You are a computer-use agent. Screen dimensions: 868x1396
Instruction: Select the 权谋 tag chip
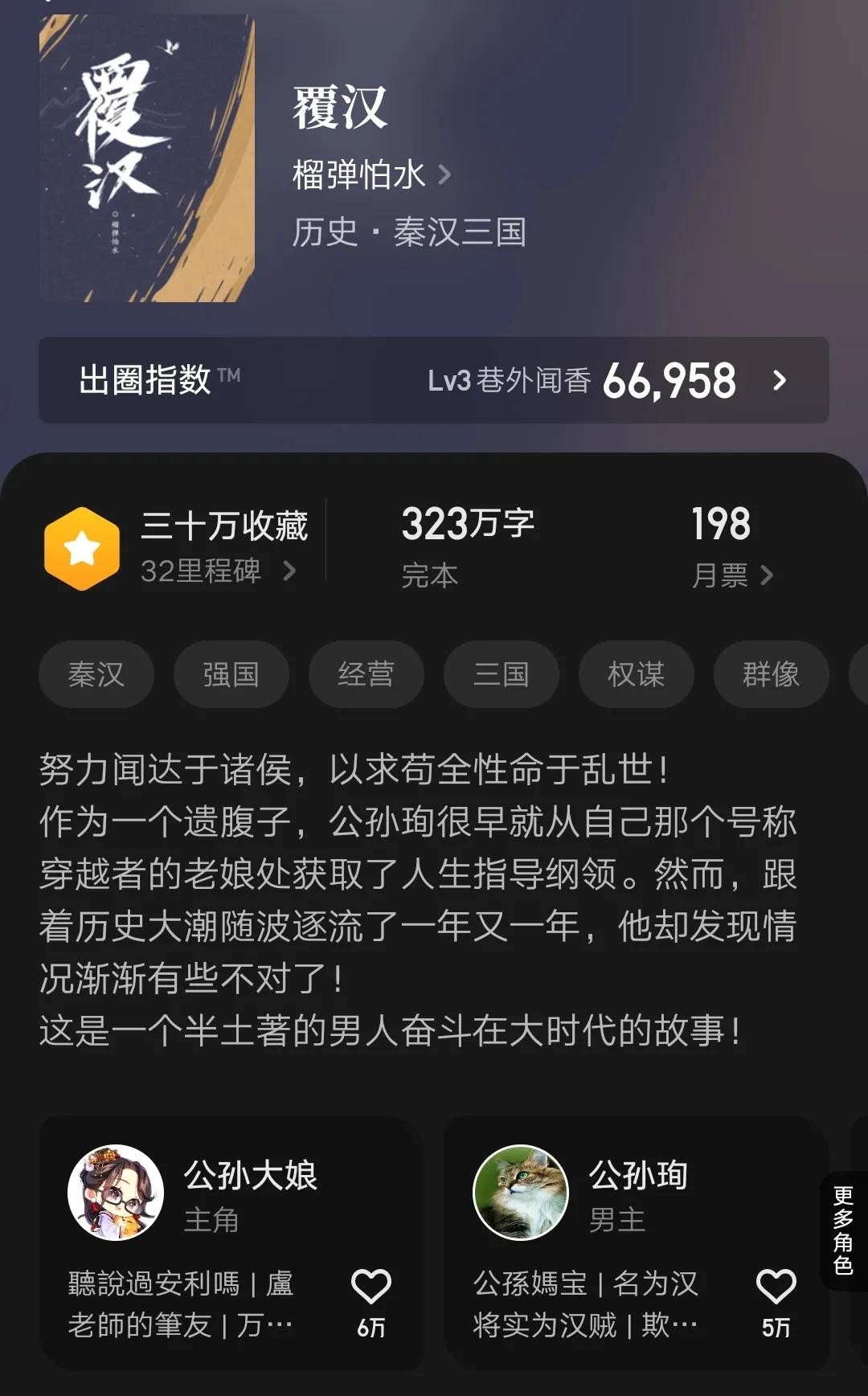[x=637, y=674]
